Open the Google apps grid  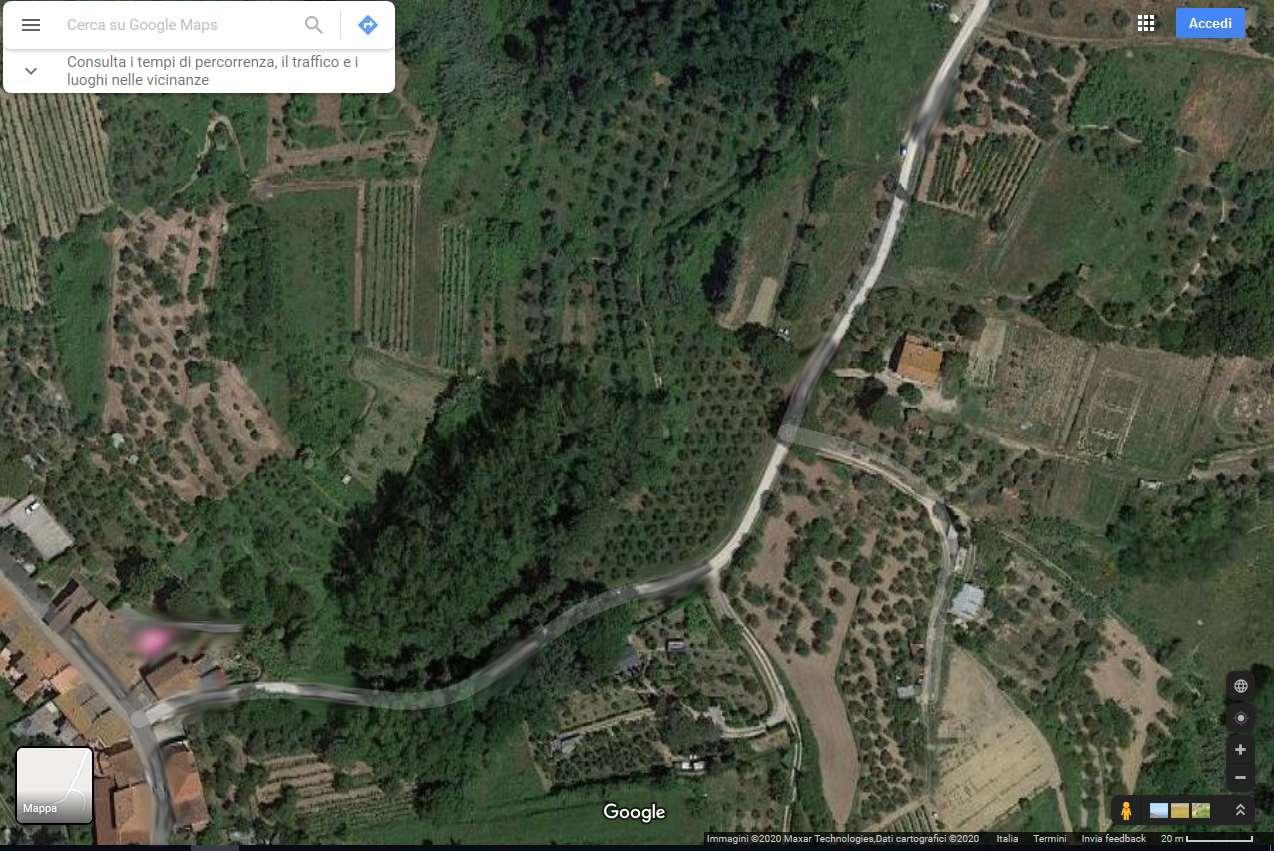[x=1146, y=23]
